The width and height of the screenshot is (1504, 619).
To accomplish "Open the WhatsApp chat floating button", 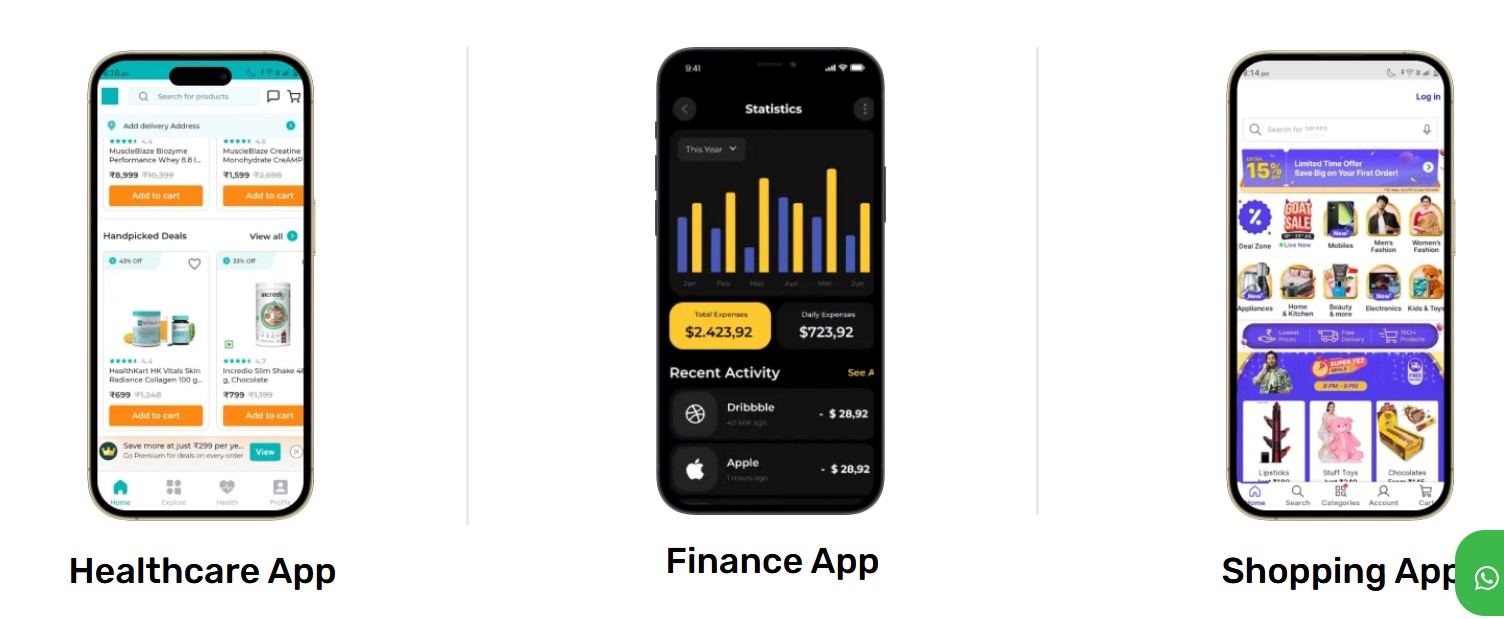I will click(1485, 576).
